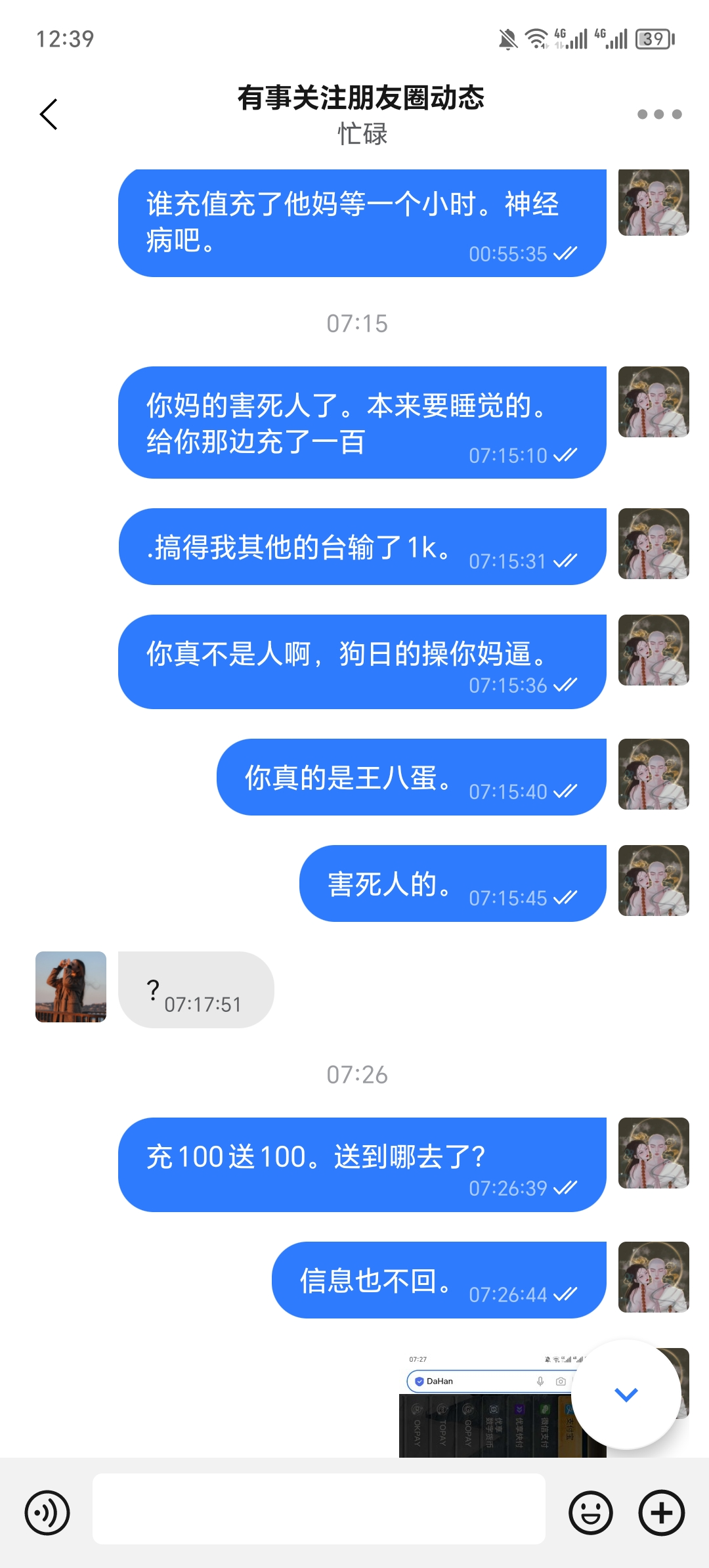Focus the message text field
709x1568 pixels.
point(318,1509)
